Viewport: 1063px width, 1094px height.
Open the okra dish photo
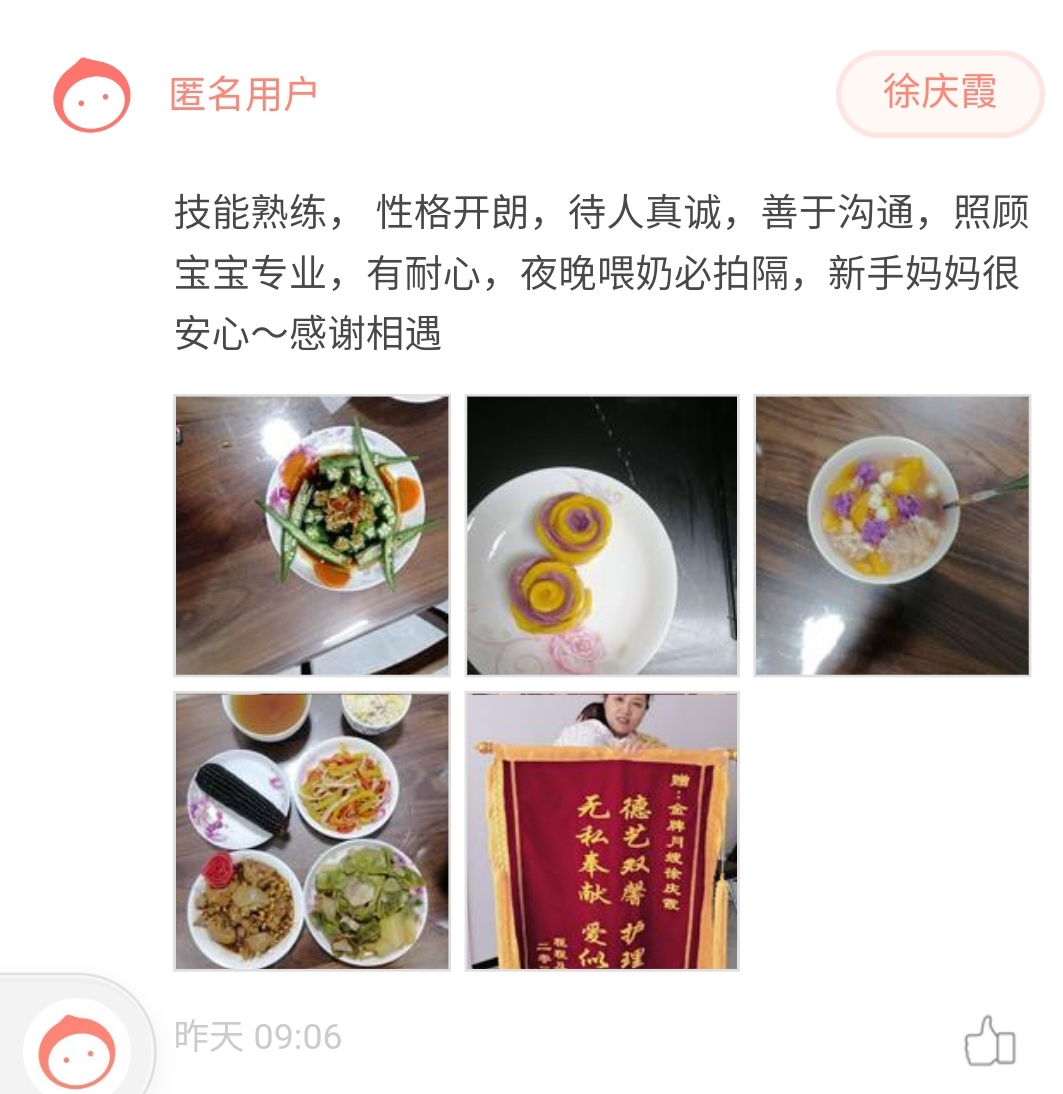tap(312, 535)
